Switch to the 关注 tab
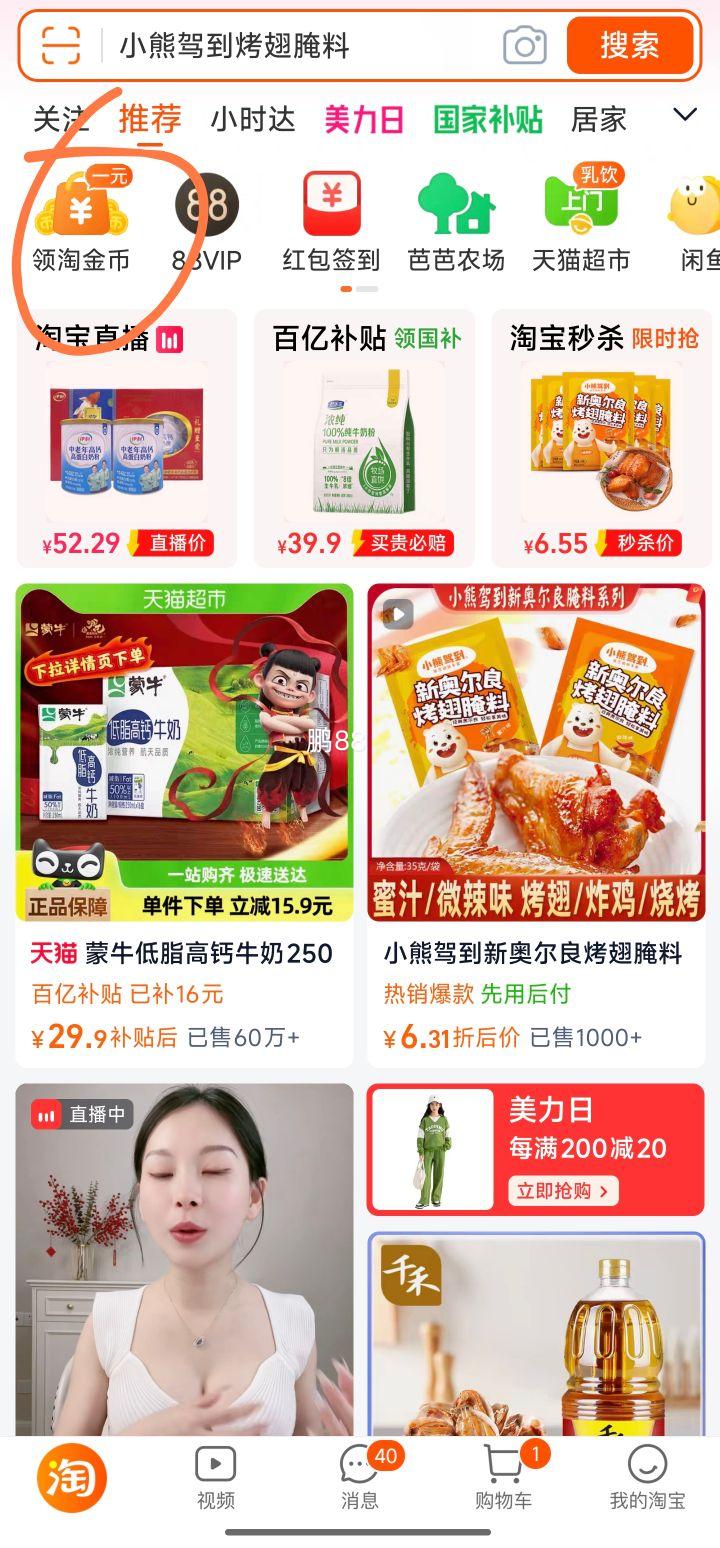720x1548 pixels. click(x=55, y=118)
